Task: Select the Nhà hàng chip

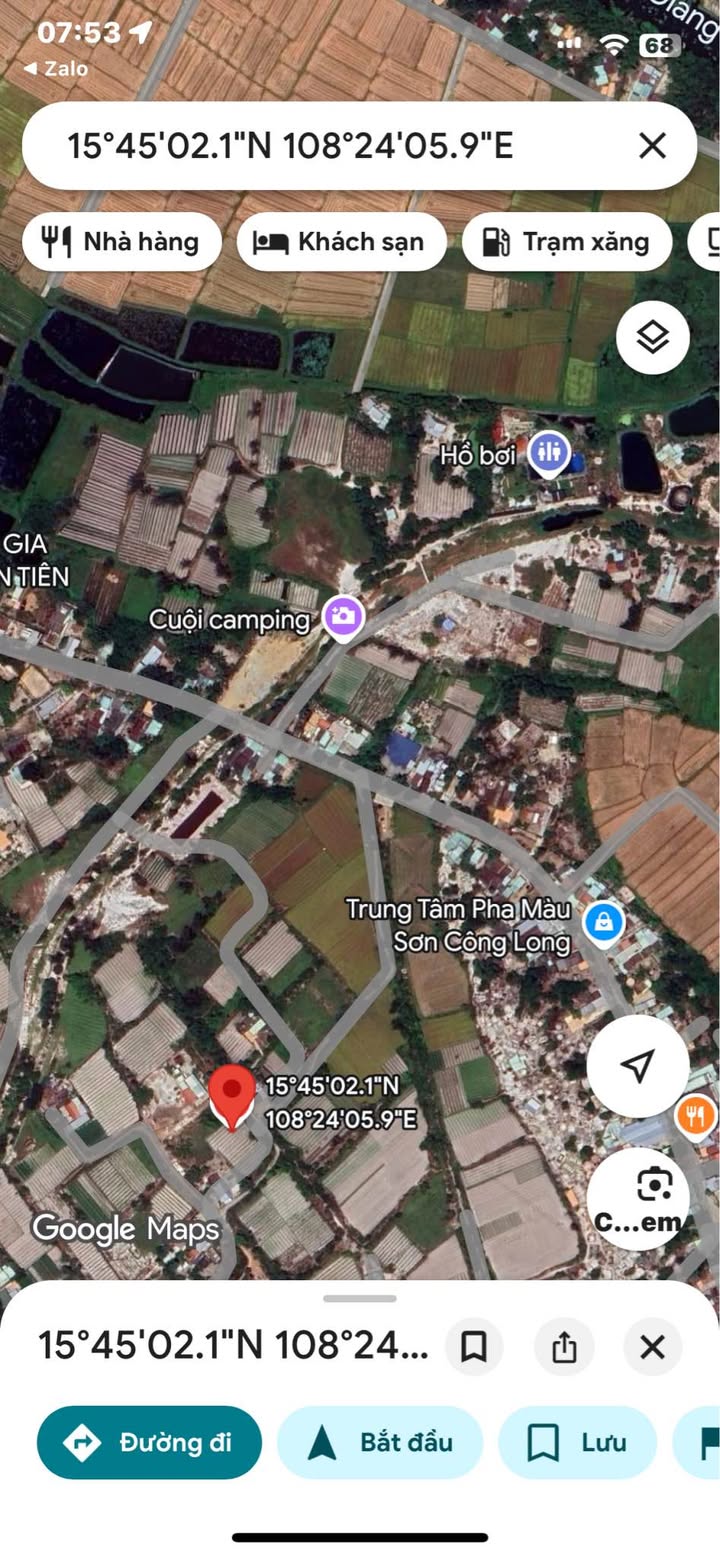Action: click(x=122, y=242)
